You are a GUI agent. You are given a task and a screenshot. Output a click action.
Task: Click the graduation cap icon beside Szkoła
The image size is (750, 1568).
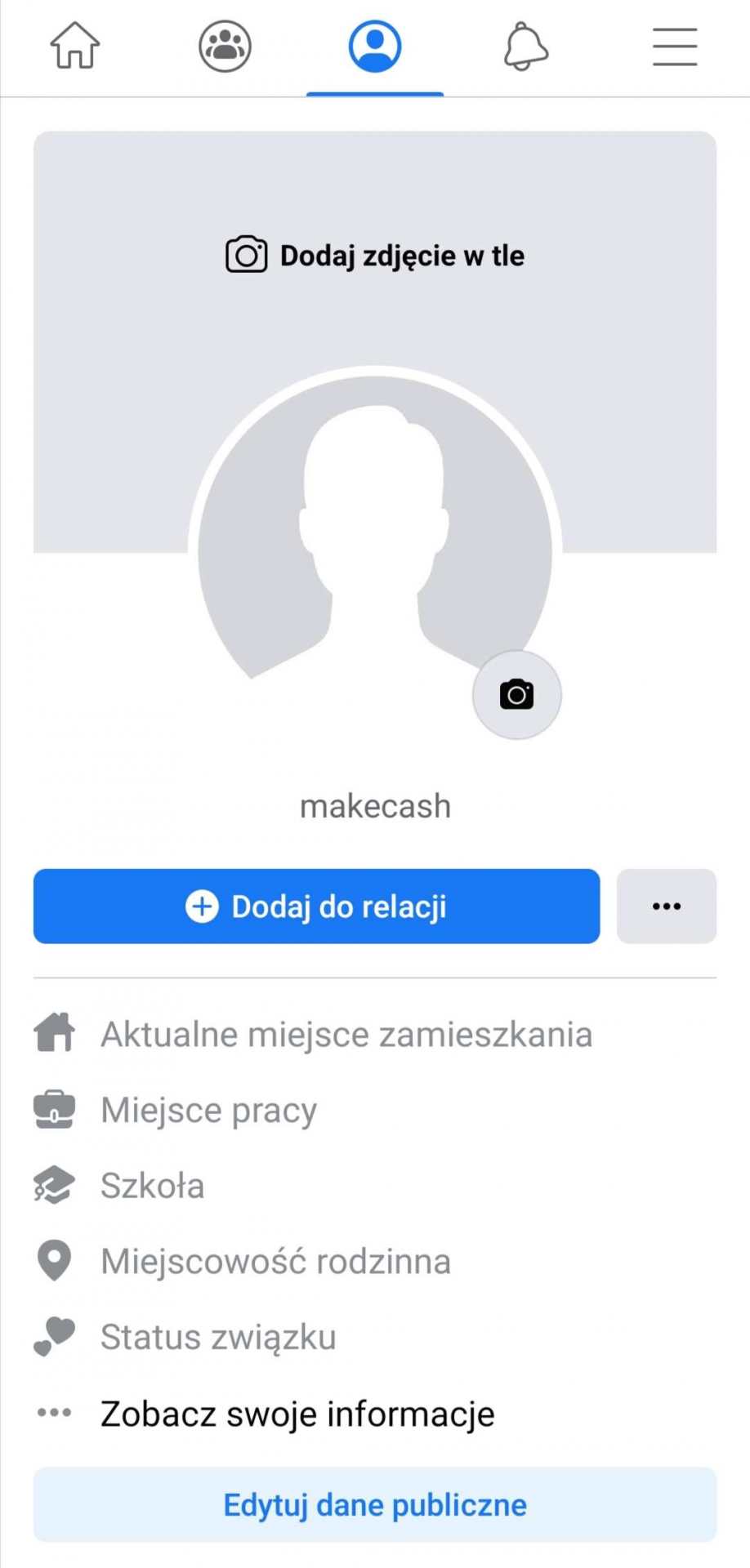tap(55, 1184)
